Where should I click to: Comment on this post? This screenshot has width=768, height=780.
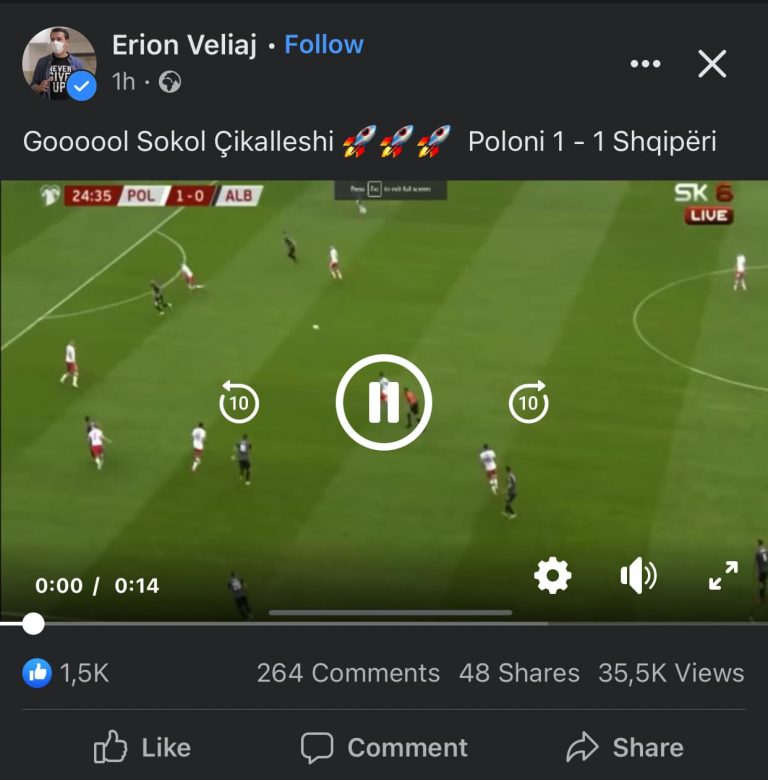384,747
